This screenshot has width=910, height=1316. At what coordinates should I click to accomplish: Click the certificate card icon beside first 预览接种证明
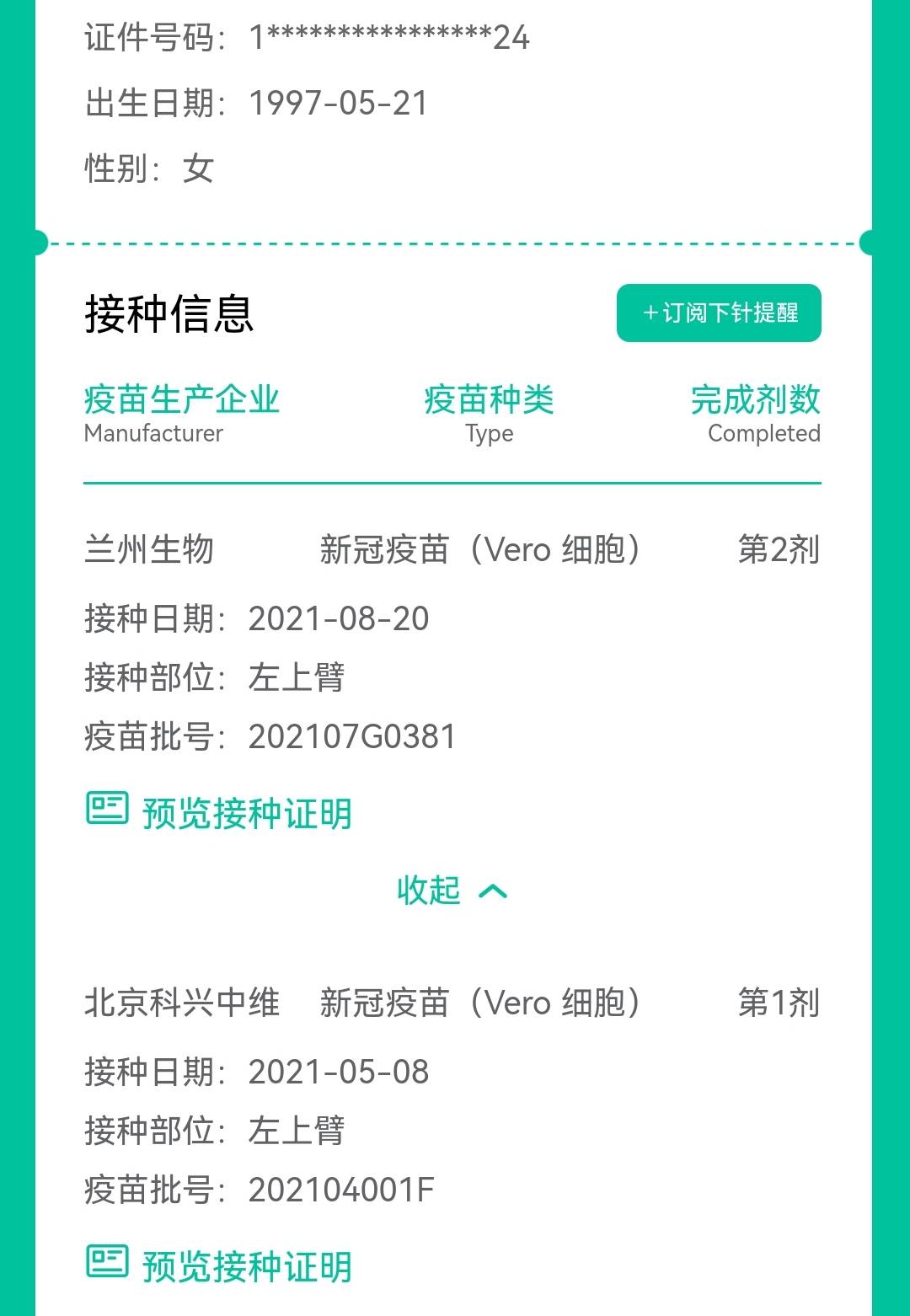click(x=106, y=813)
